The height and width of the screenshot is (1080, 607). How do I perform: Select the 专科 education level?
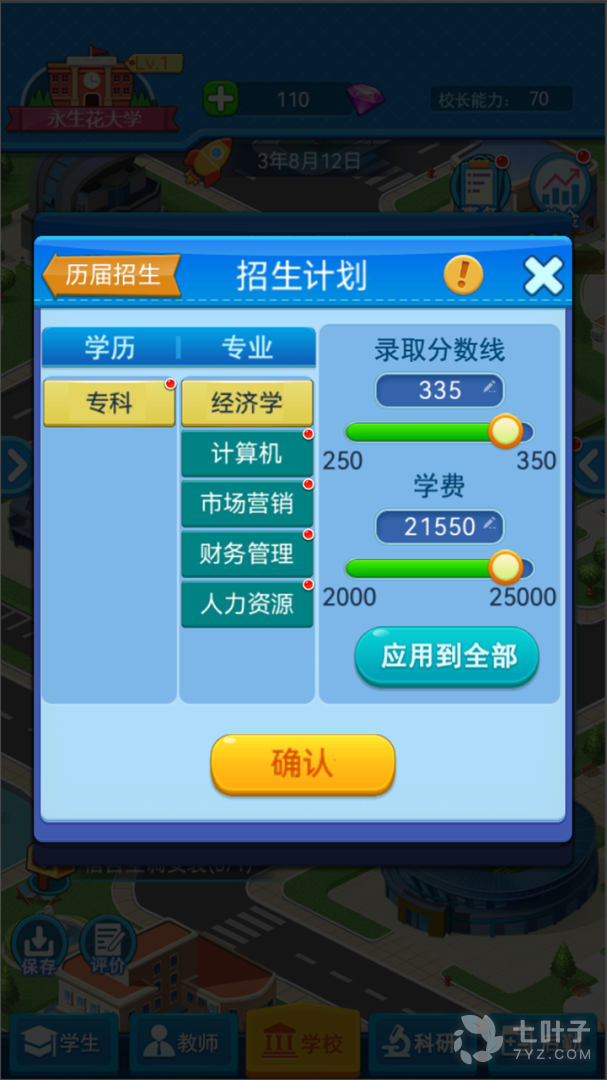click(x=109, y=403)
